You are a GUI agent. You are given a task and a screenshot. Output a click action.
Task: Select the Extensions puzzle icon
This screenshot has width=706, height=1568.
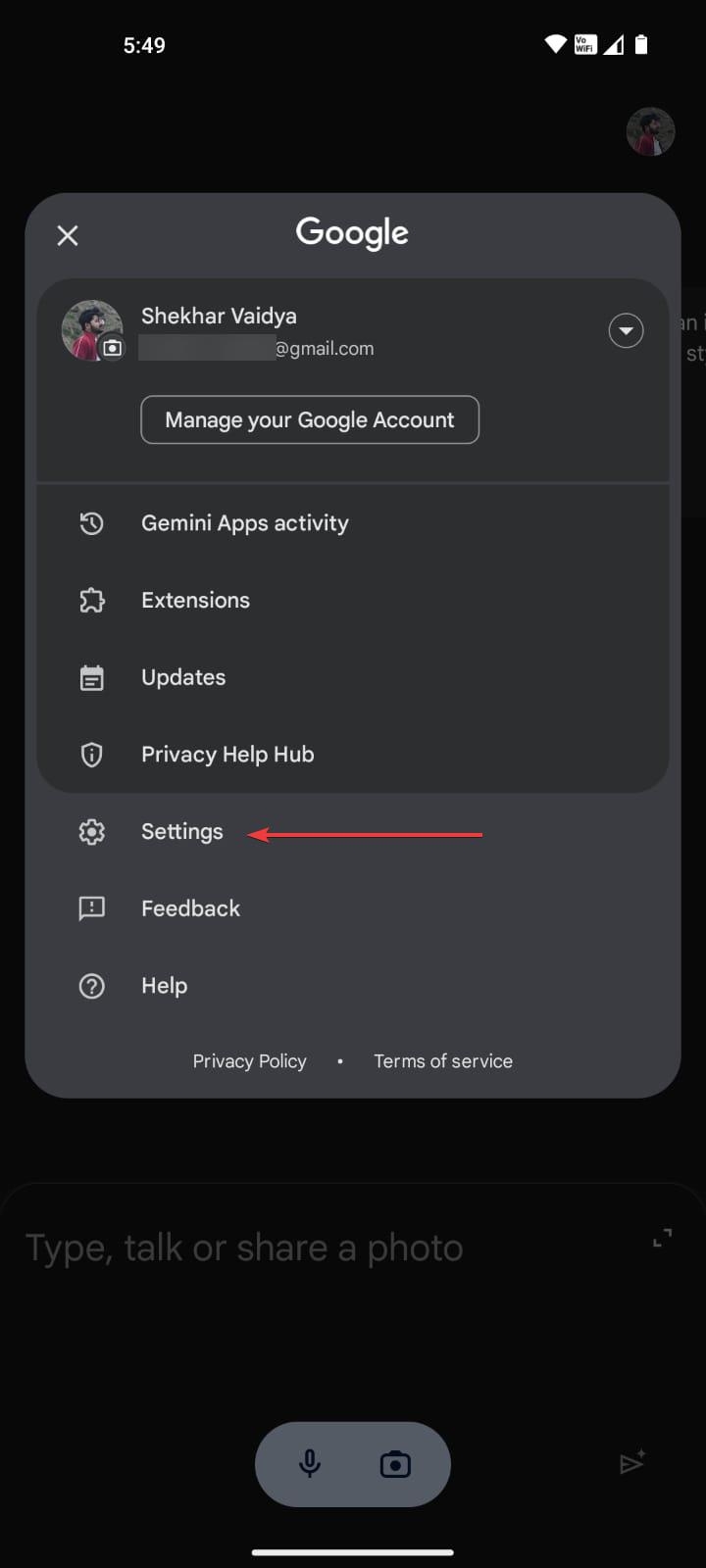pos(91,600)
